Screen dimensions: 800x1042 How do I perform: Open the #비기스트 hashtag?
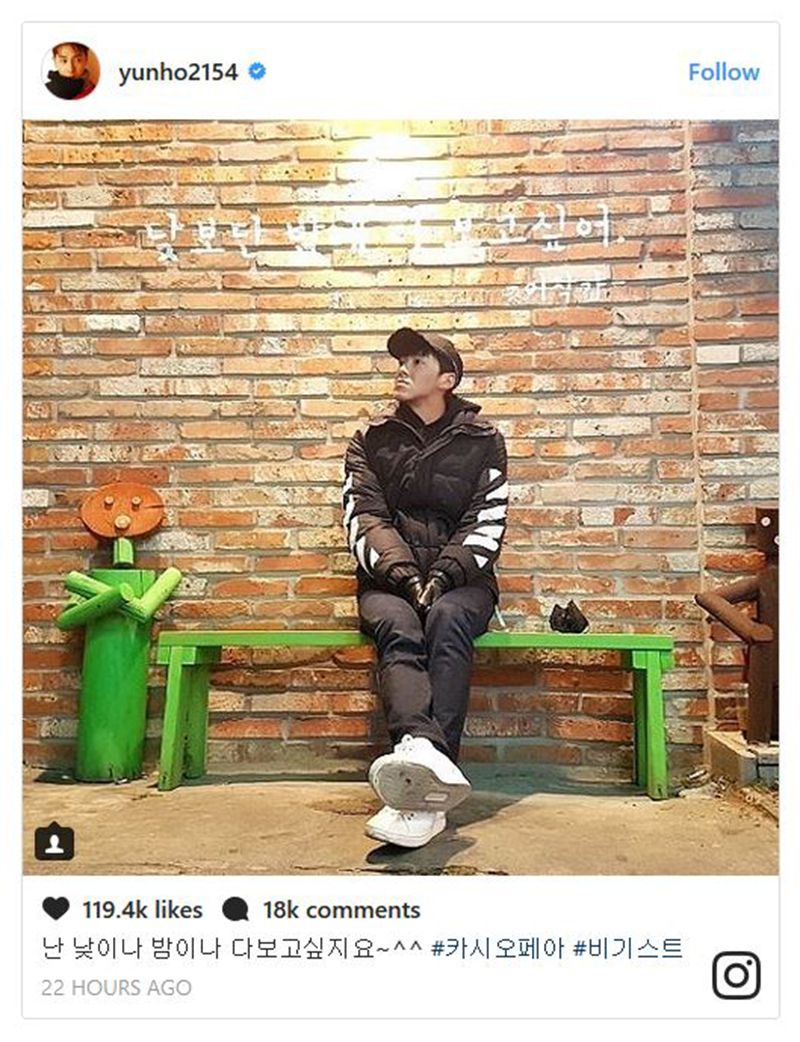627,947
